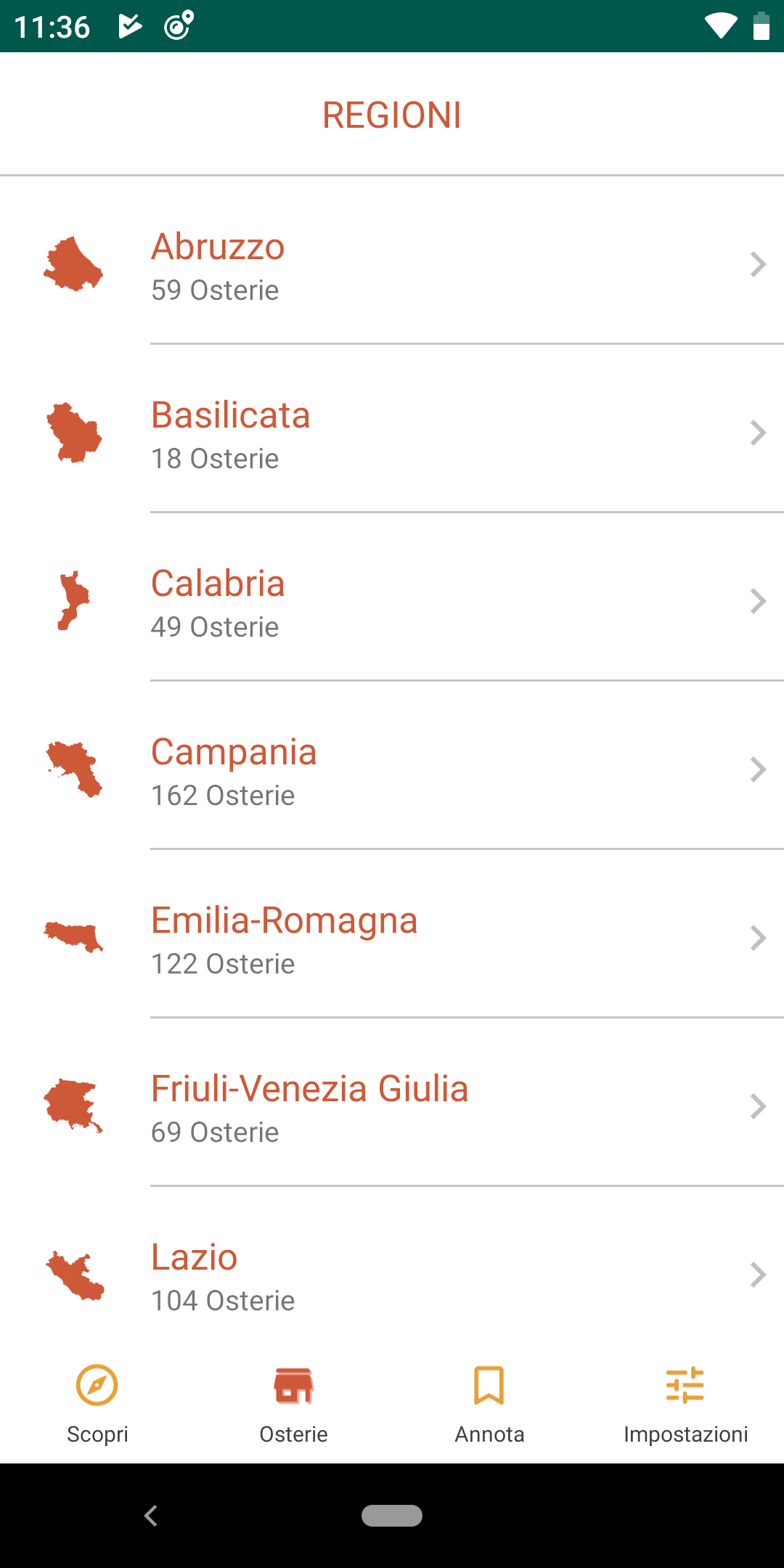
Task: Select the Osterie tab
Action: (x=293, y=1404)
